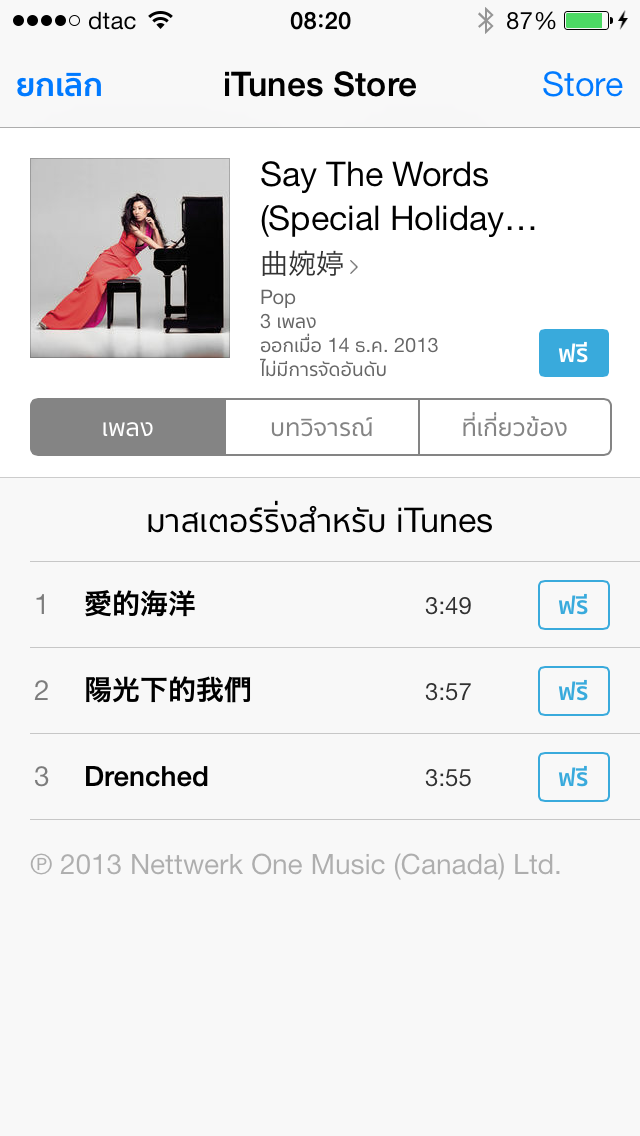Image resolution: width=640 pixels, height=1136 pixels.
Task: Get the whole album with filled ฟรี button
Action: (x=573, y=354)
